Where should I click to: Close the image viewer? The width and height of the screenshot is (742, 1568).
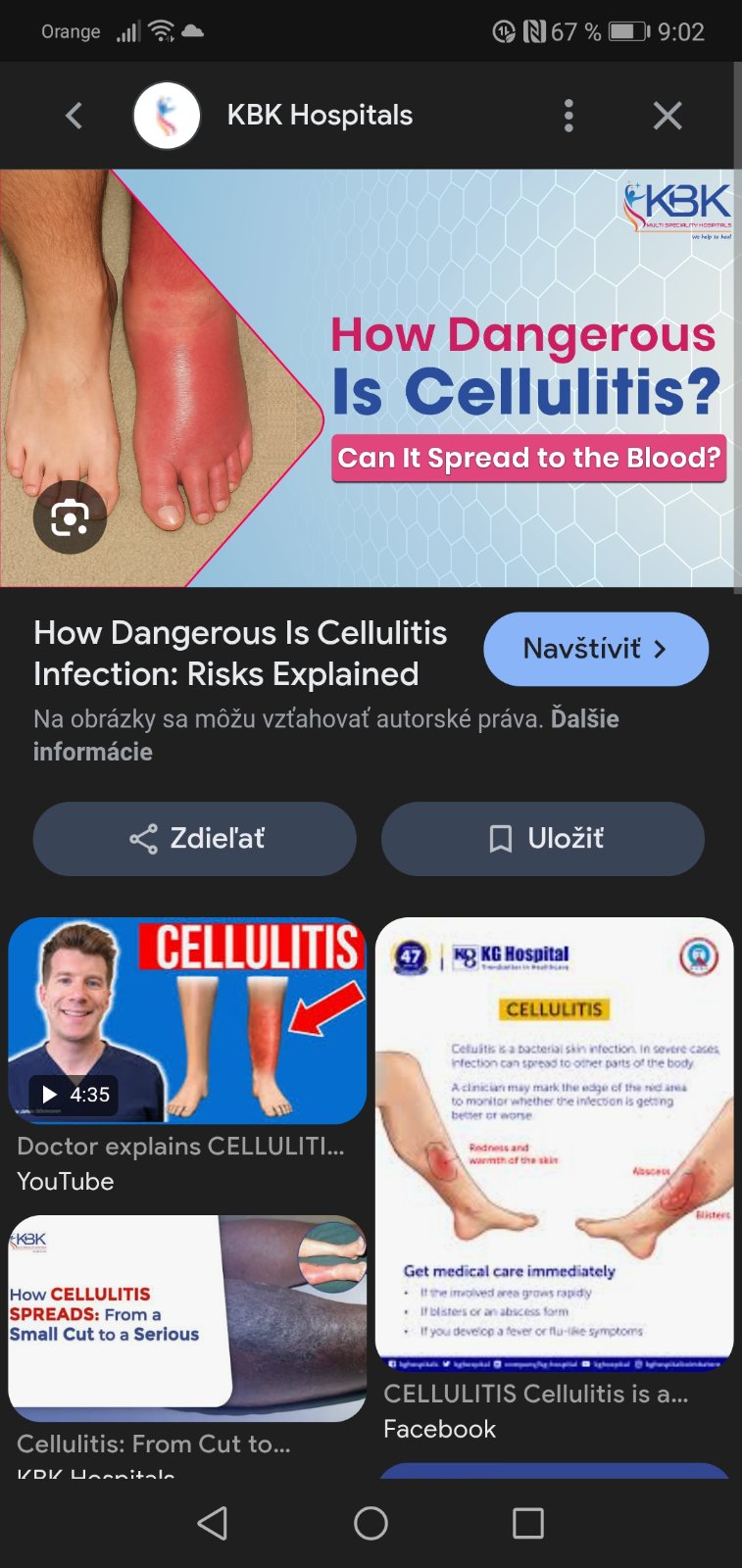coord(668,116)
